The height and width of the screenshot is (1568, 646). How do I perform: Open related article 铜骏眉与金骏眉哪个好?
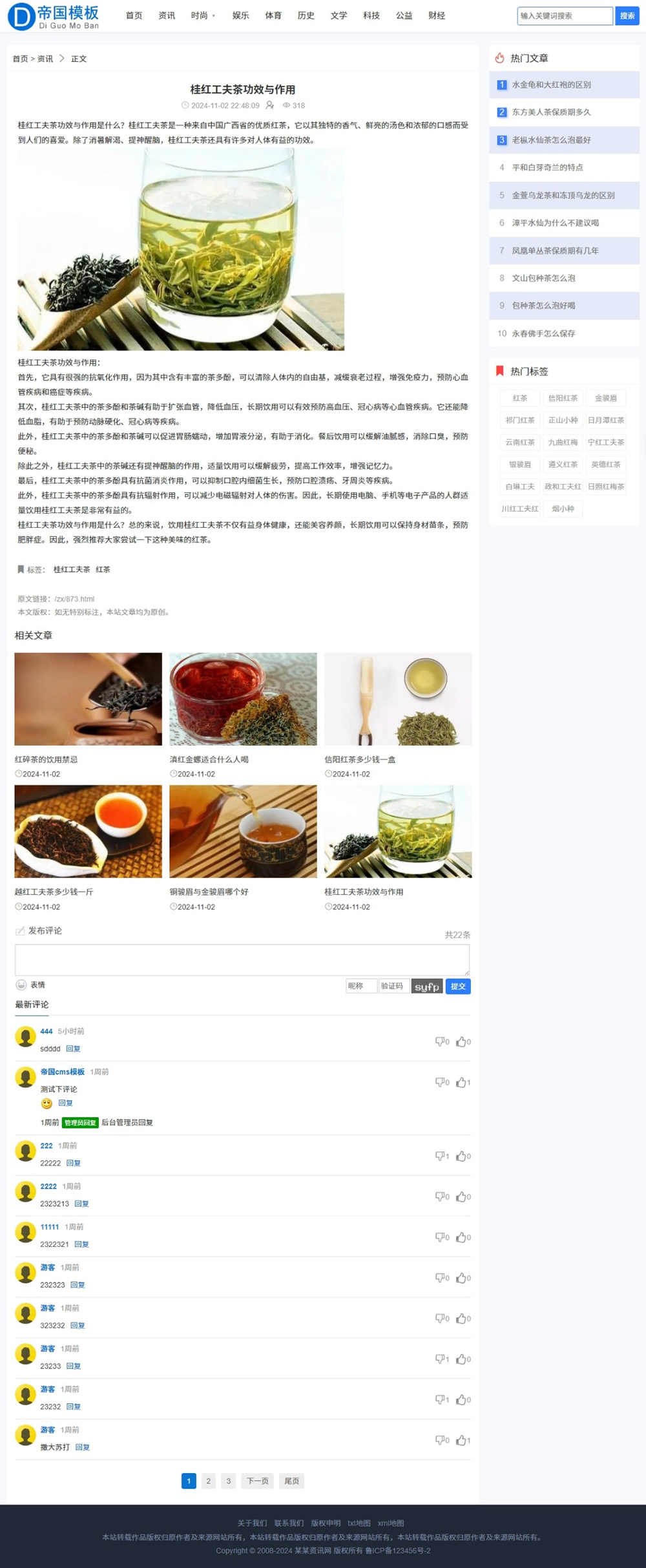click(x=209, y=892)
